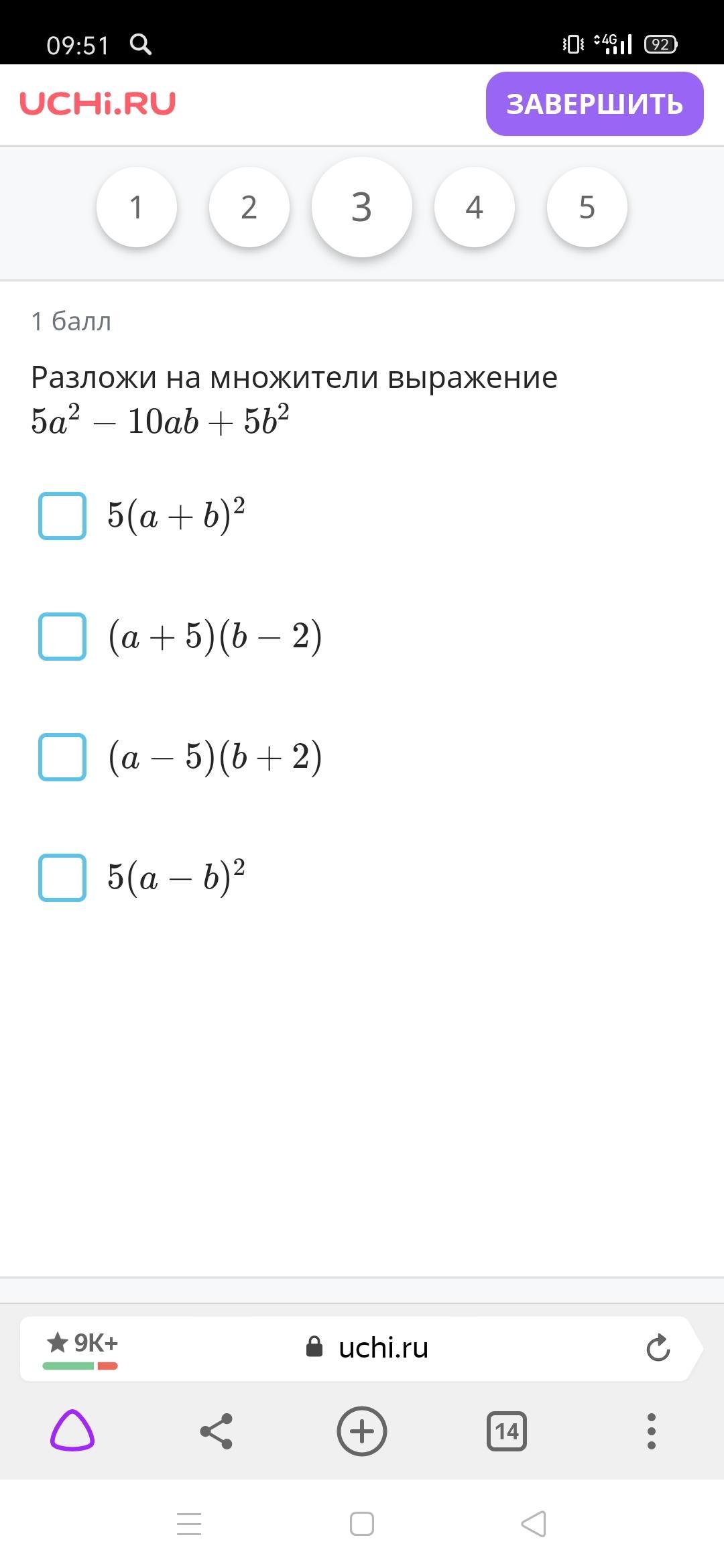Image resolution: width=724 pixels, height=1568 pixels.
Task: Go back with the system back button
Action: tap(534, 1524)
